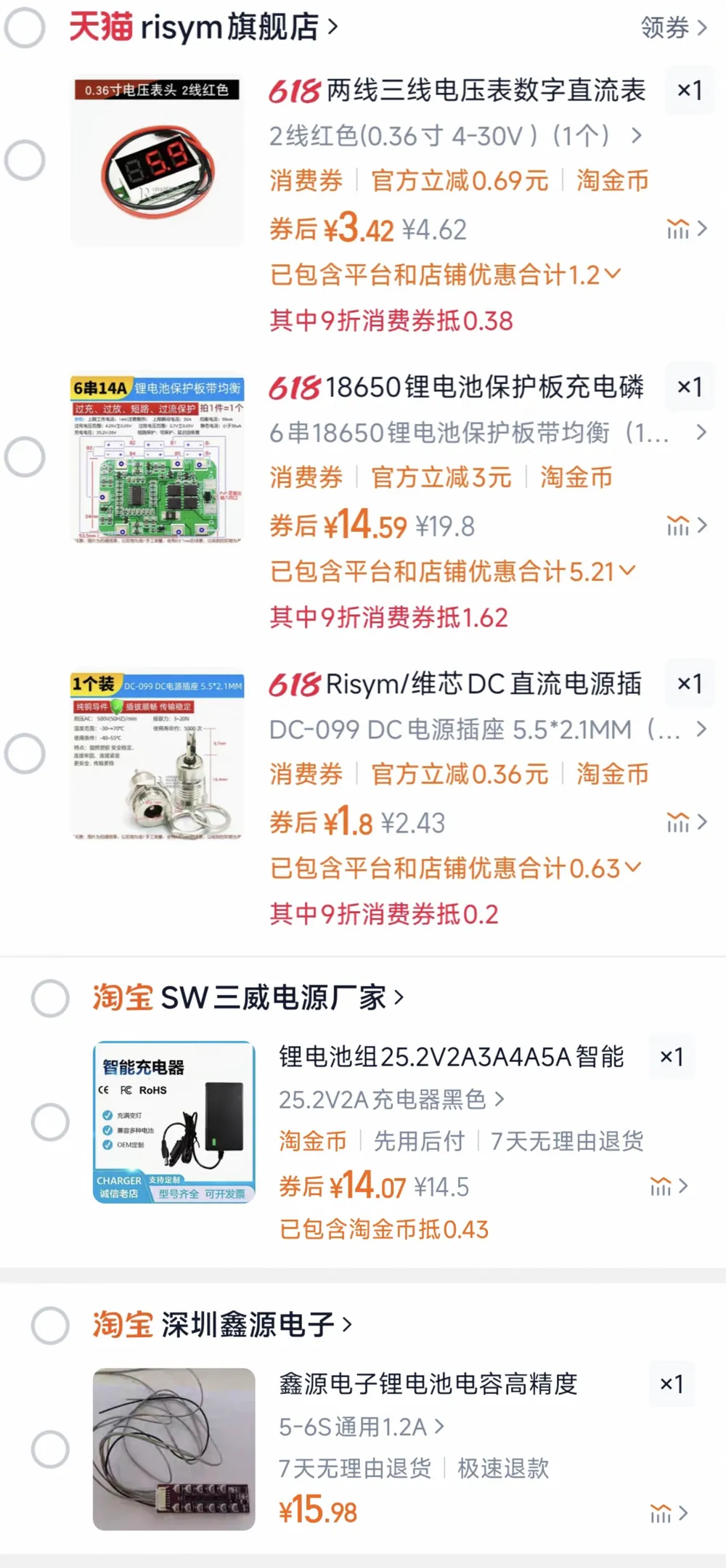Expand the 优惠合计5.21 discount details

pyautogui.click(x=453, y=571)
